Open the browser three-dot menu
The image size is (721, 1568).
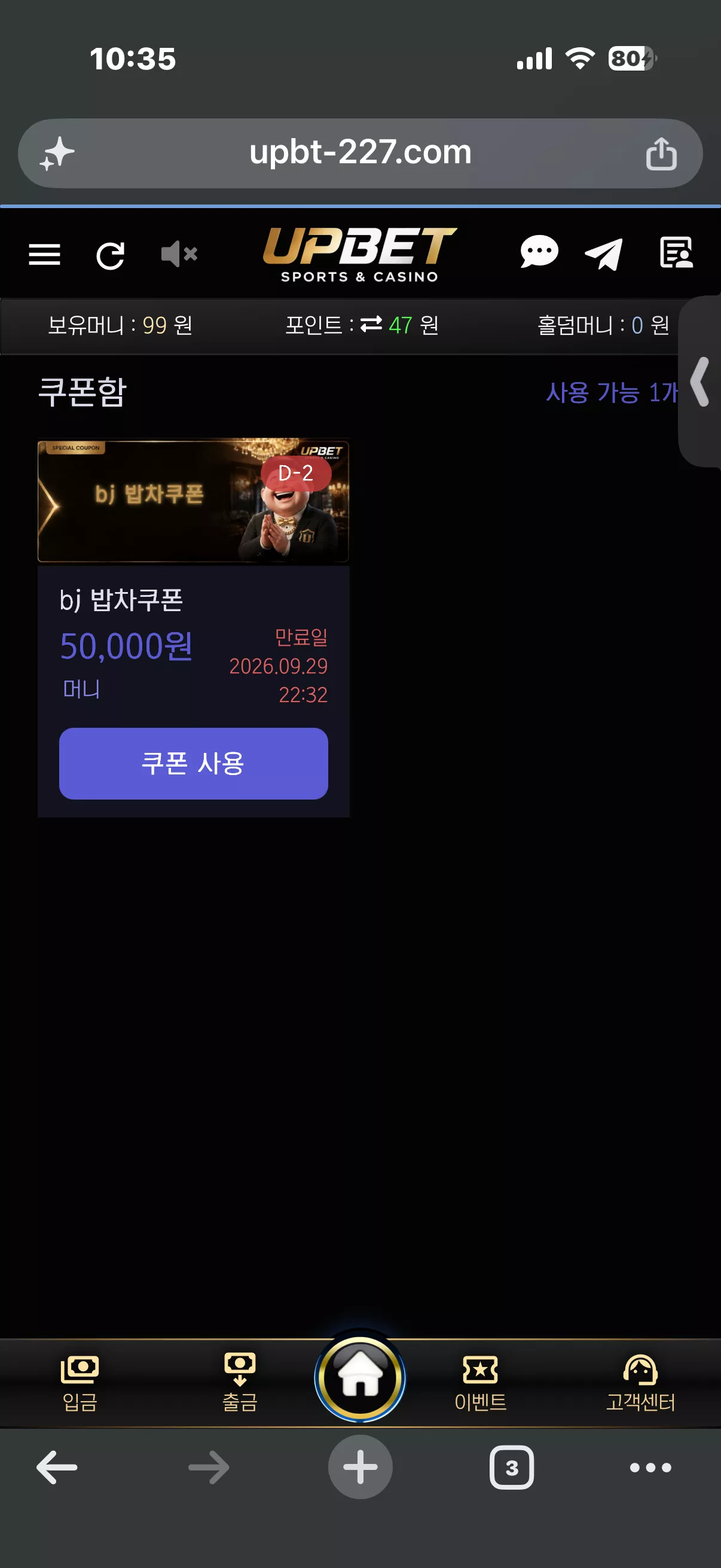650,1468
